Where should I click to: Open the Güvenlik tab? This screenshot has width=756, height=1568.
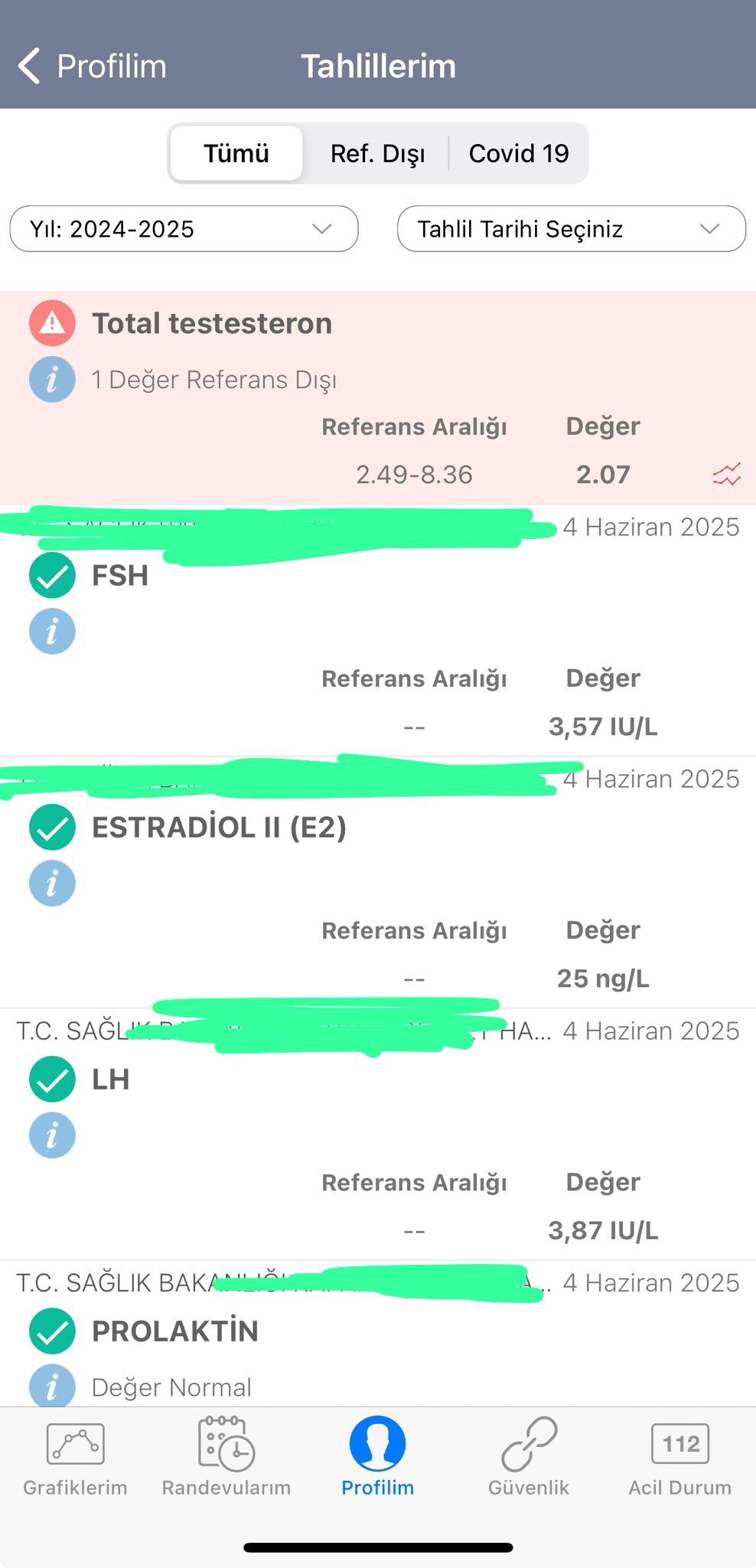pos(529,1459)
